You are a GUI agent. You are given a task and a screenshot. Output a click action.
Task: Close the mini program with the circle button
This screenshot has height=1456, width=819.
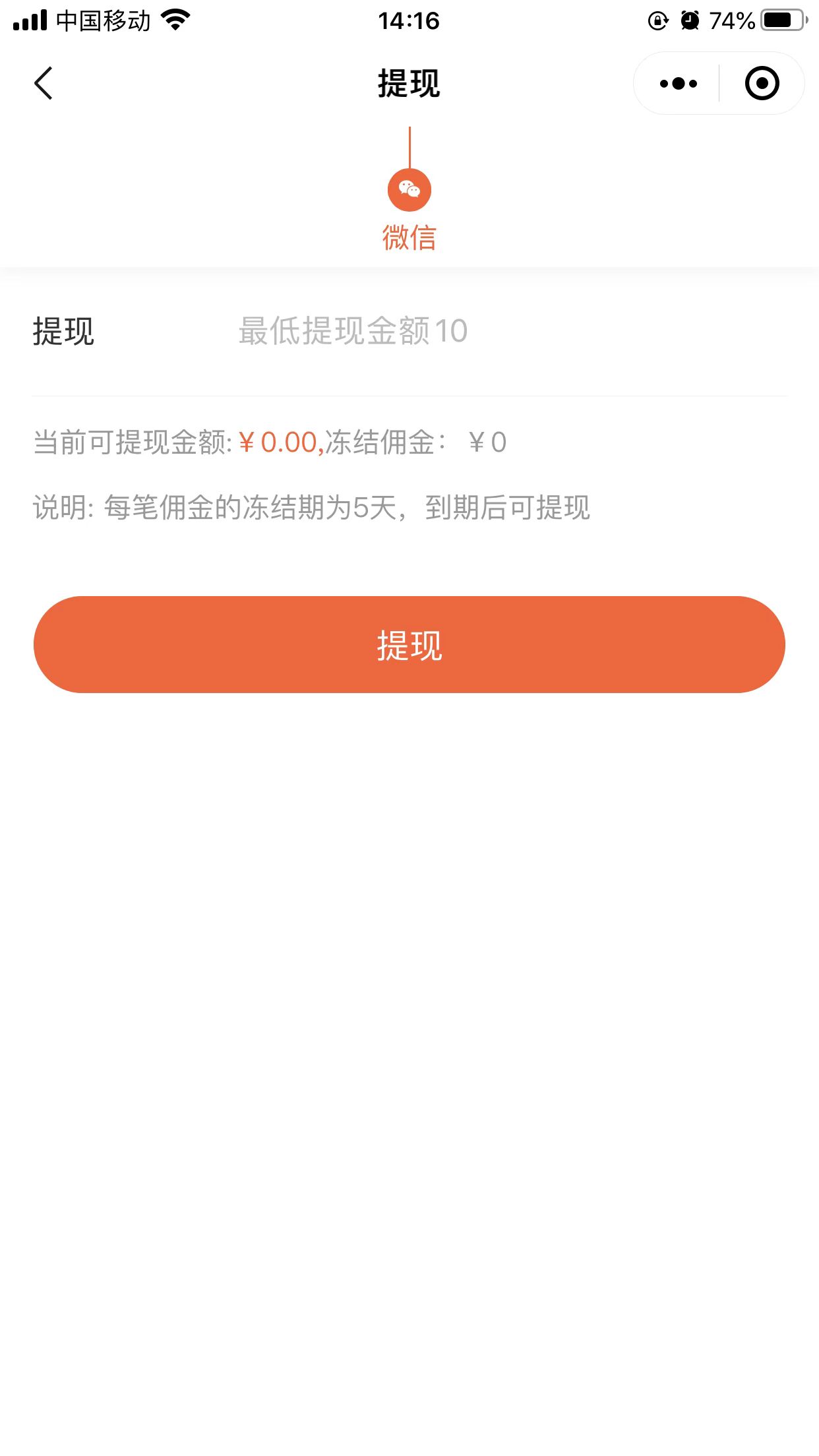[762, 84]
